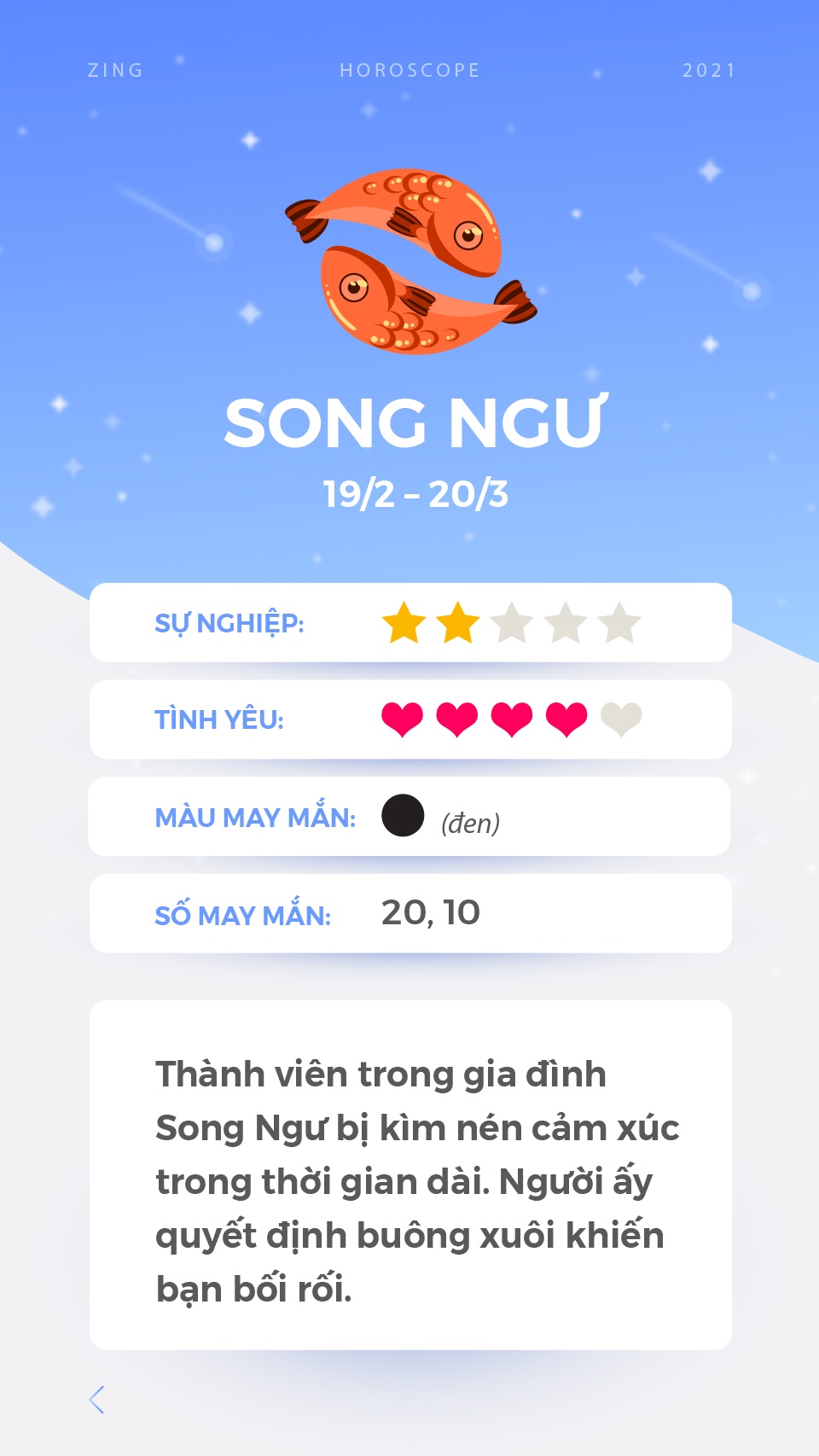Click the third star in Sự Nghiệp row
Viewport: 819px width, 1456px height.
pos(510,624)
